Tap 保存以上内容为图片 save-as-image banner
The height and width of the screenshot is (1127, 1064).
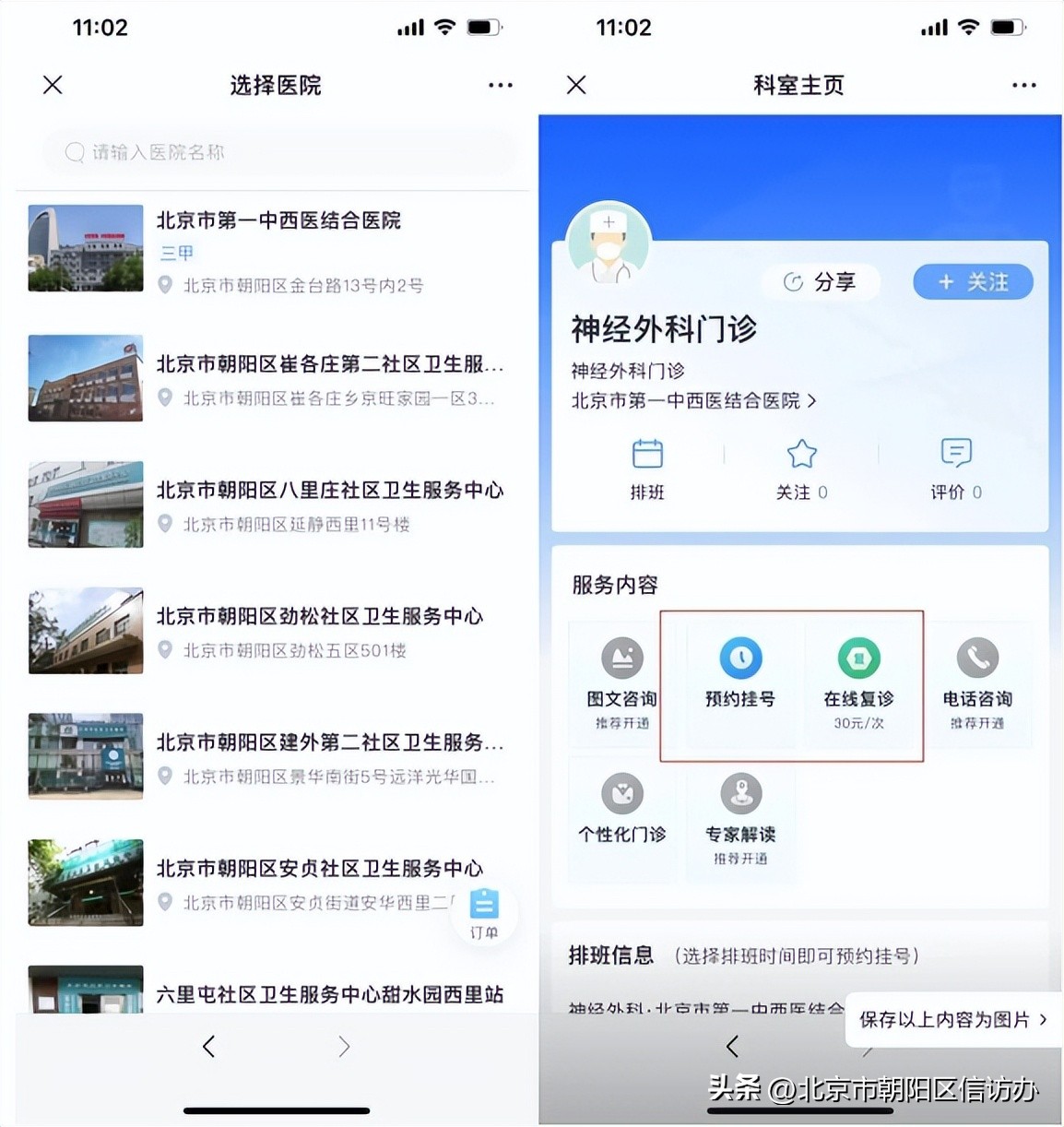pyautogui.click(x=952, y=1020)
